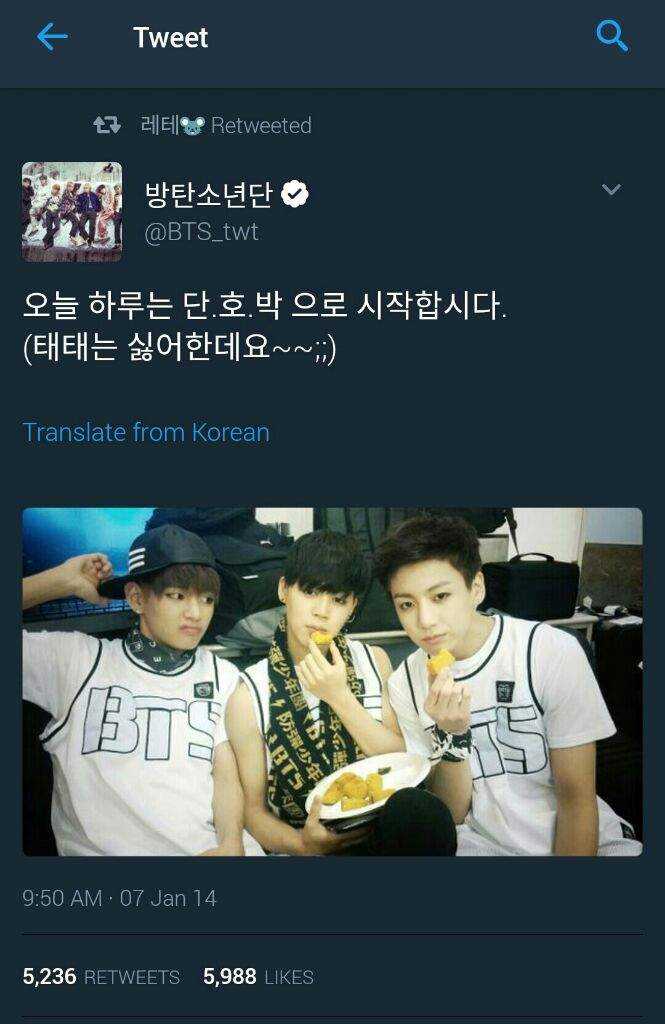The width and height of the screenshot is (665, 1024).
Task: Go back using the arrow icon
Action: [x=52, y=38]
